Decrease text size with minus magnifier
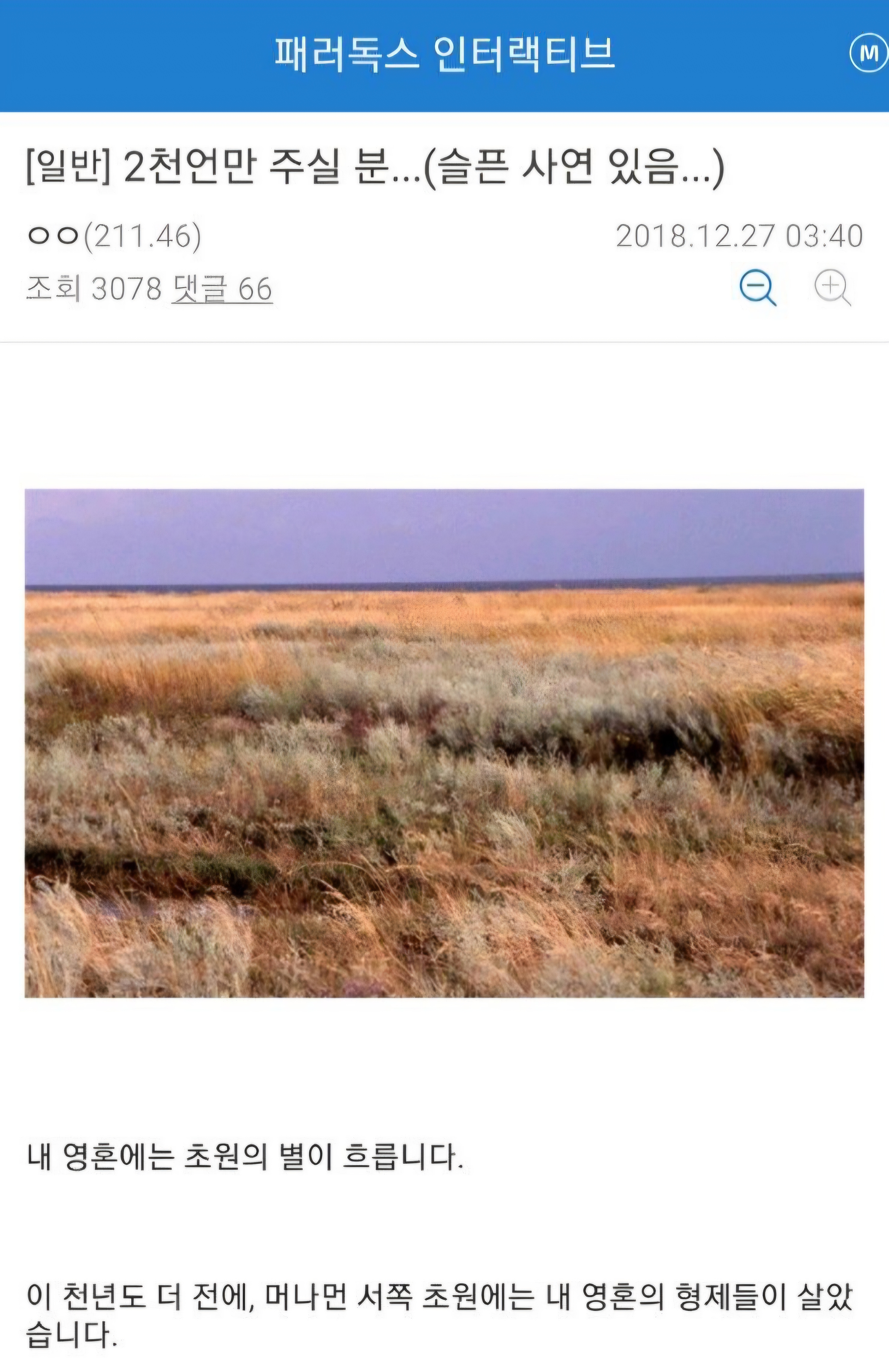This screenshot has height=1372, width=889. (757, 287)
